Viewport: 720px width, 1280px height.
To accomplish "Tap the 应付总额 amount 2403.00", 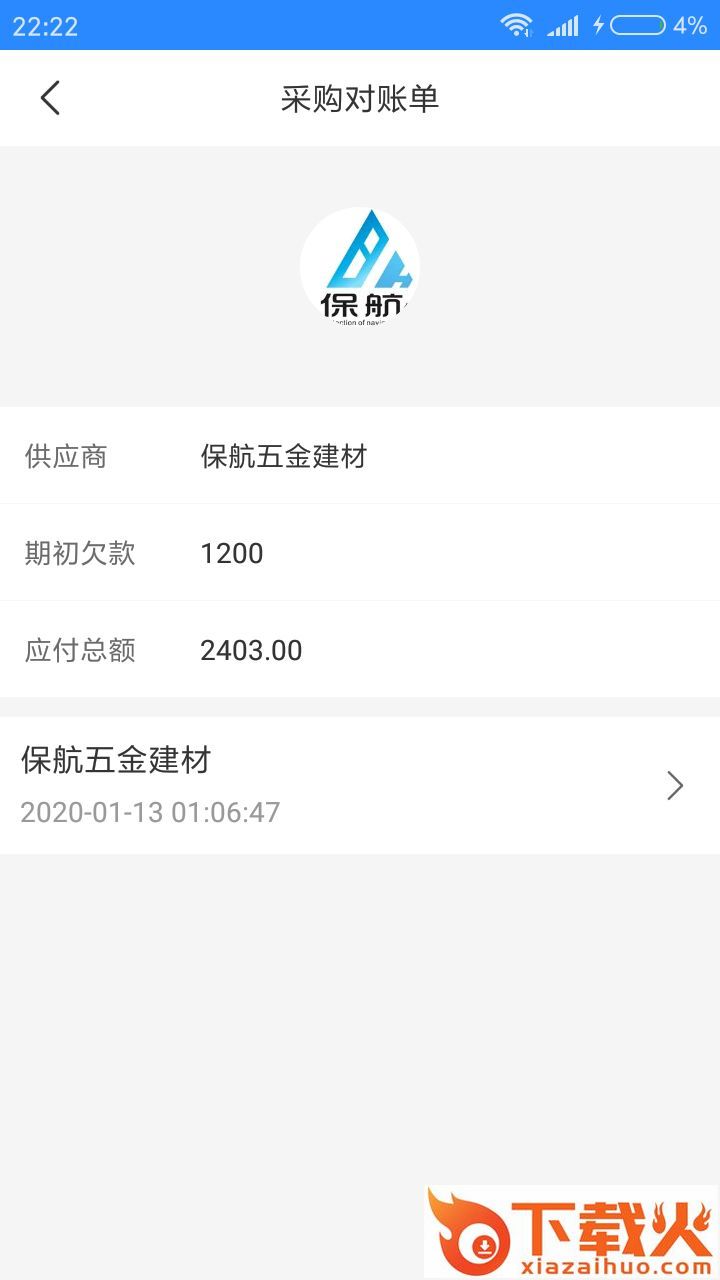I will pyautogui.click(x=249, y=651).
